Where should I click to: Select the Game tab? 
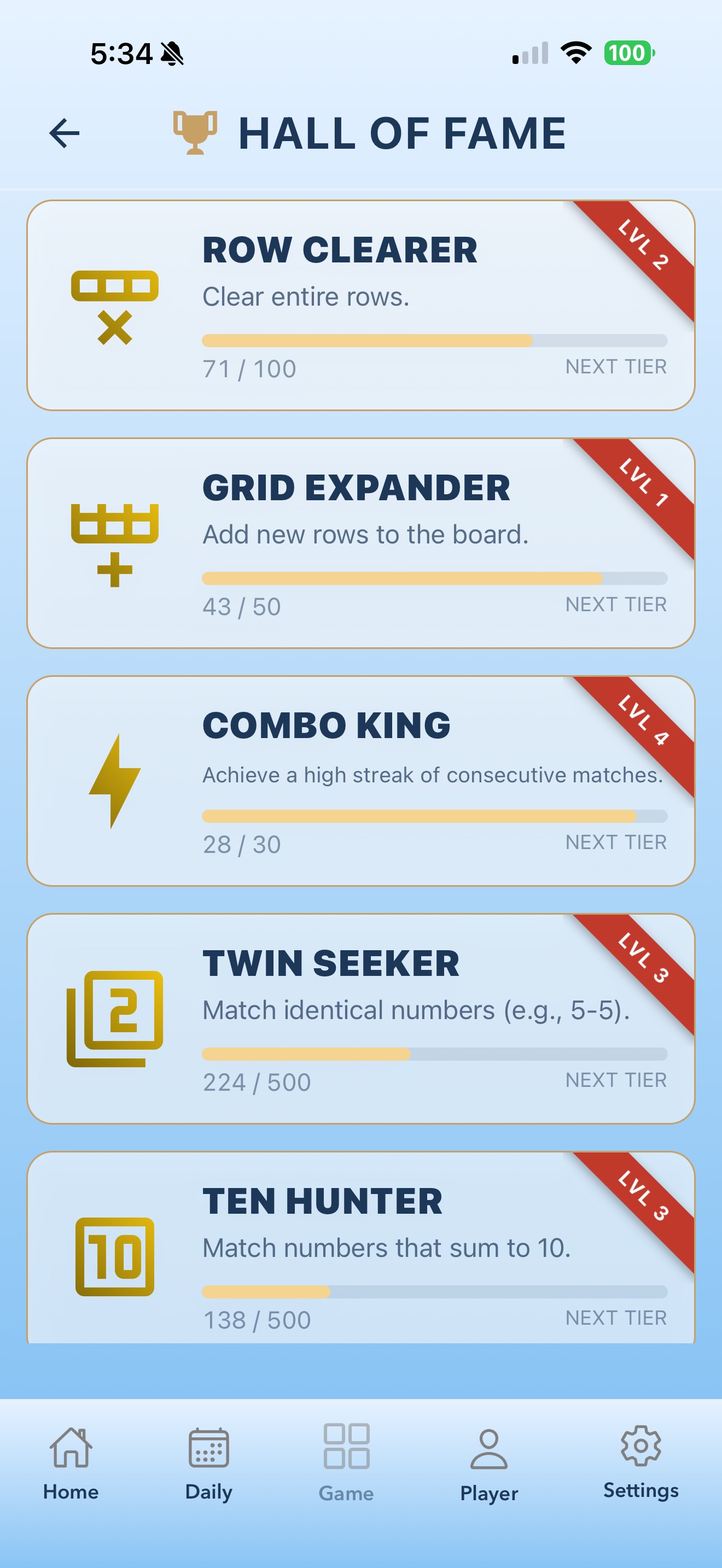click(x=346, y=1462)
